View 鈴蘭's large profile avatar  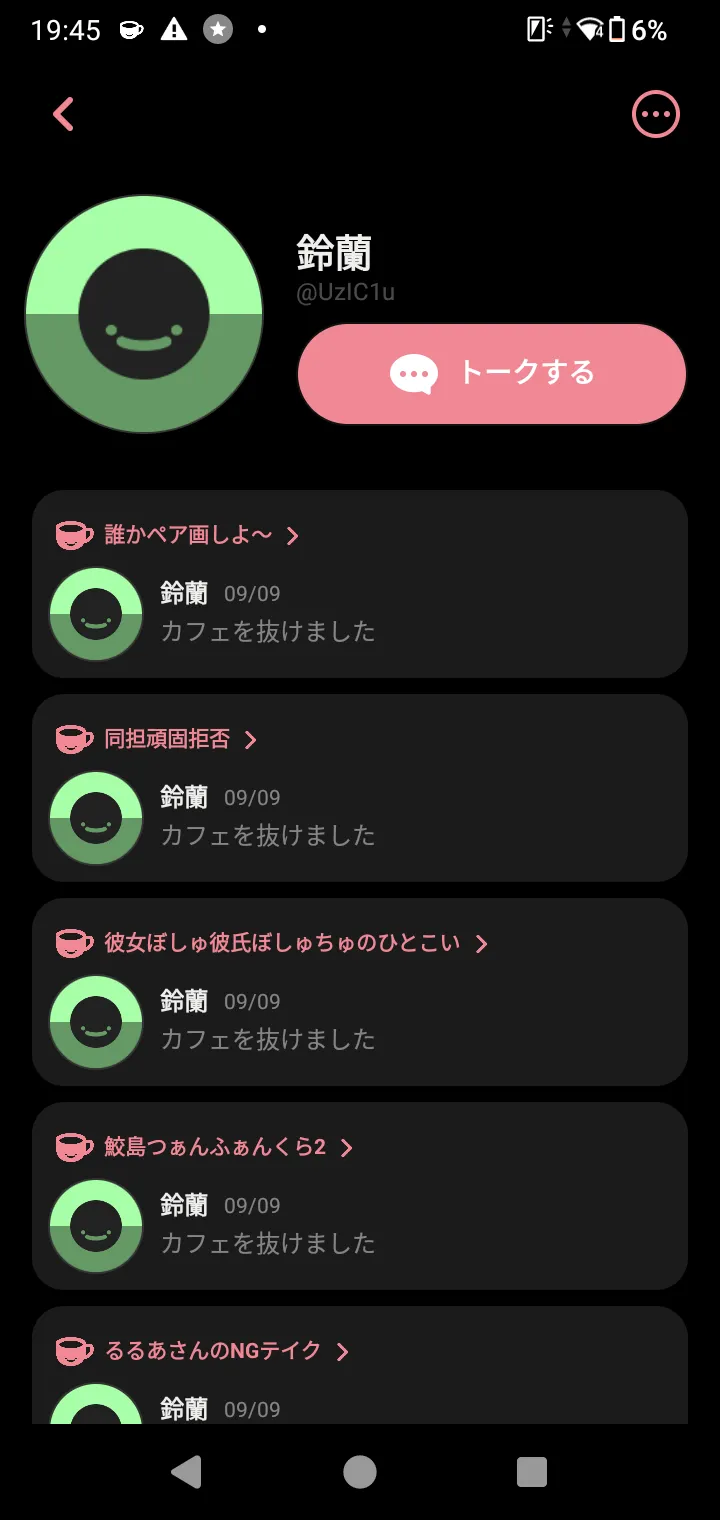[x=144, y=314]
